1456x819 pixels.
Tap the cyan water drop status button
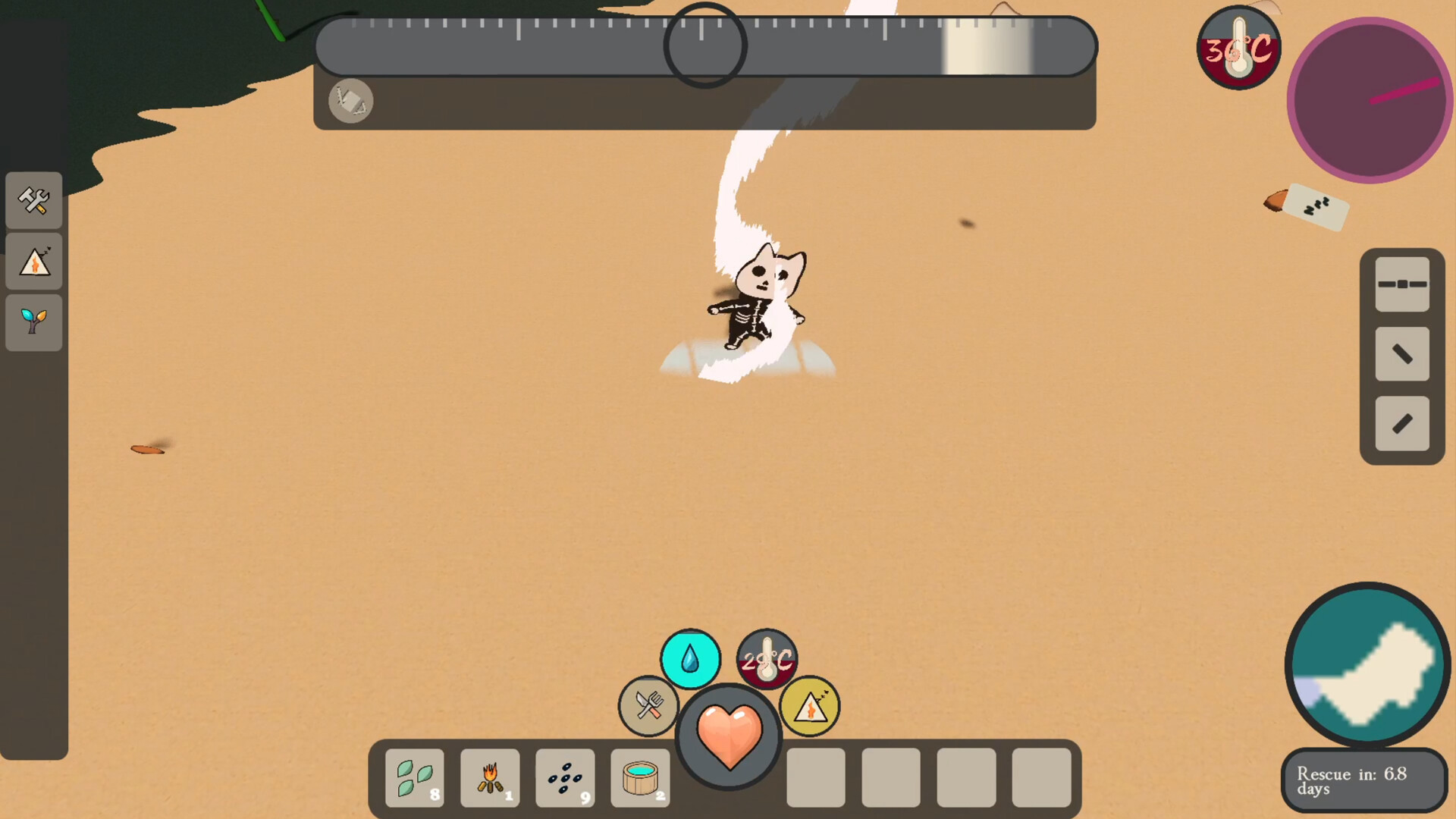point(690,658)
